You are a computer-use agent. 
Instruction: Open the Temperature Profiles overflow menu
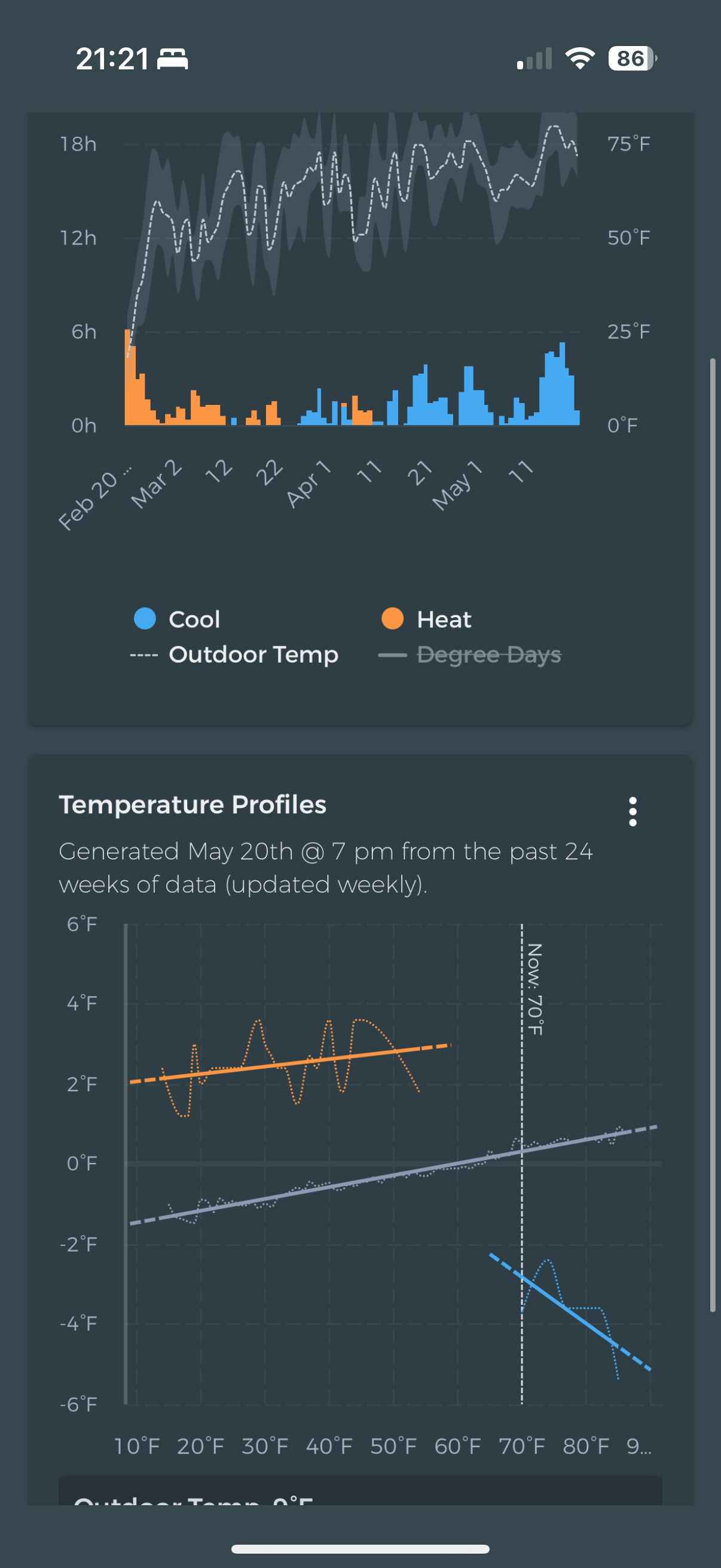(633, 812)
